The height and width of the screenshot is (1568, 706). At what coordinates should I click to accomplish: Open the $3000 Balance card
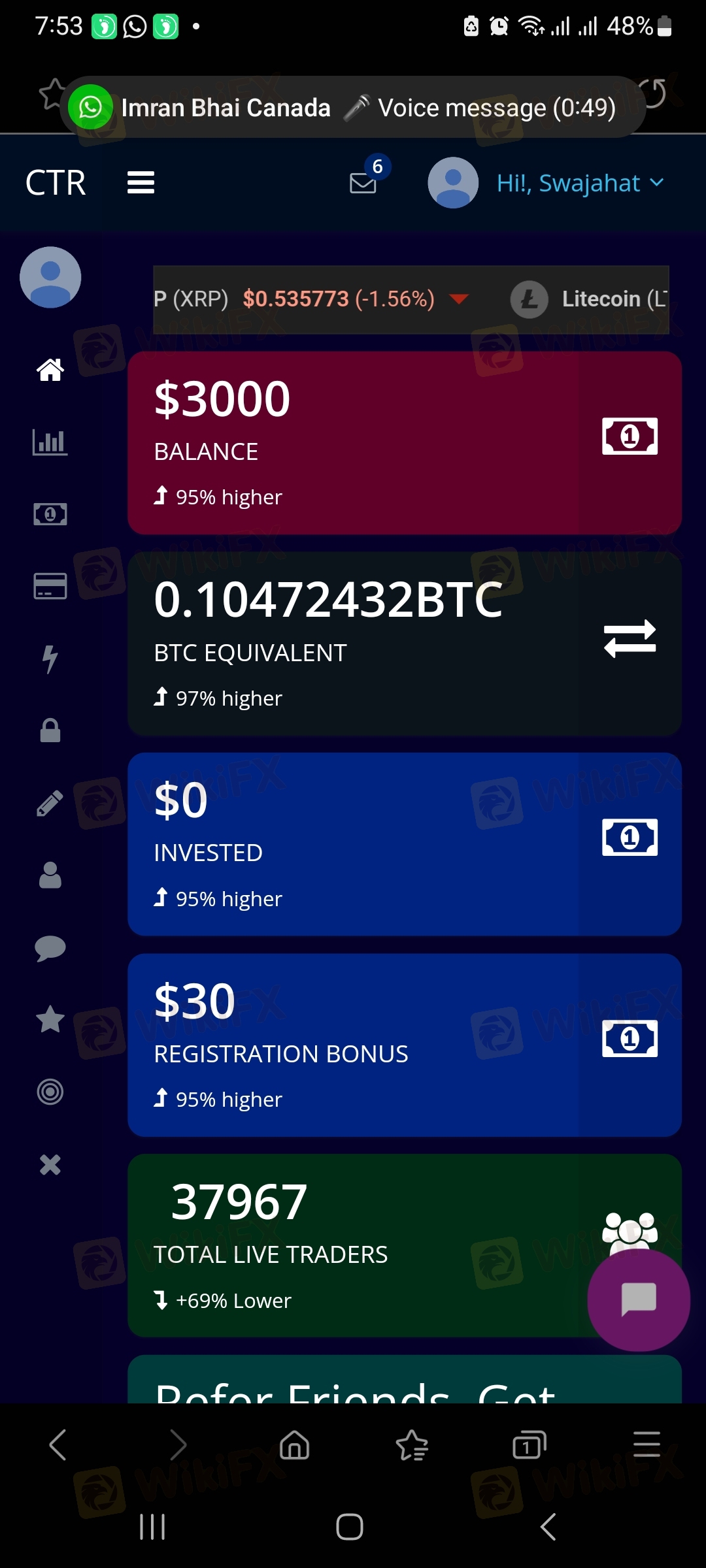coord(405,443)
